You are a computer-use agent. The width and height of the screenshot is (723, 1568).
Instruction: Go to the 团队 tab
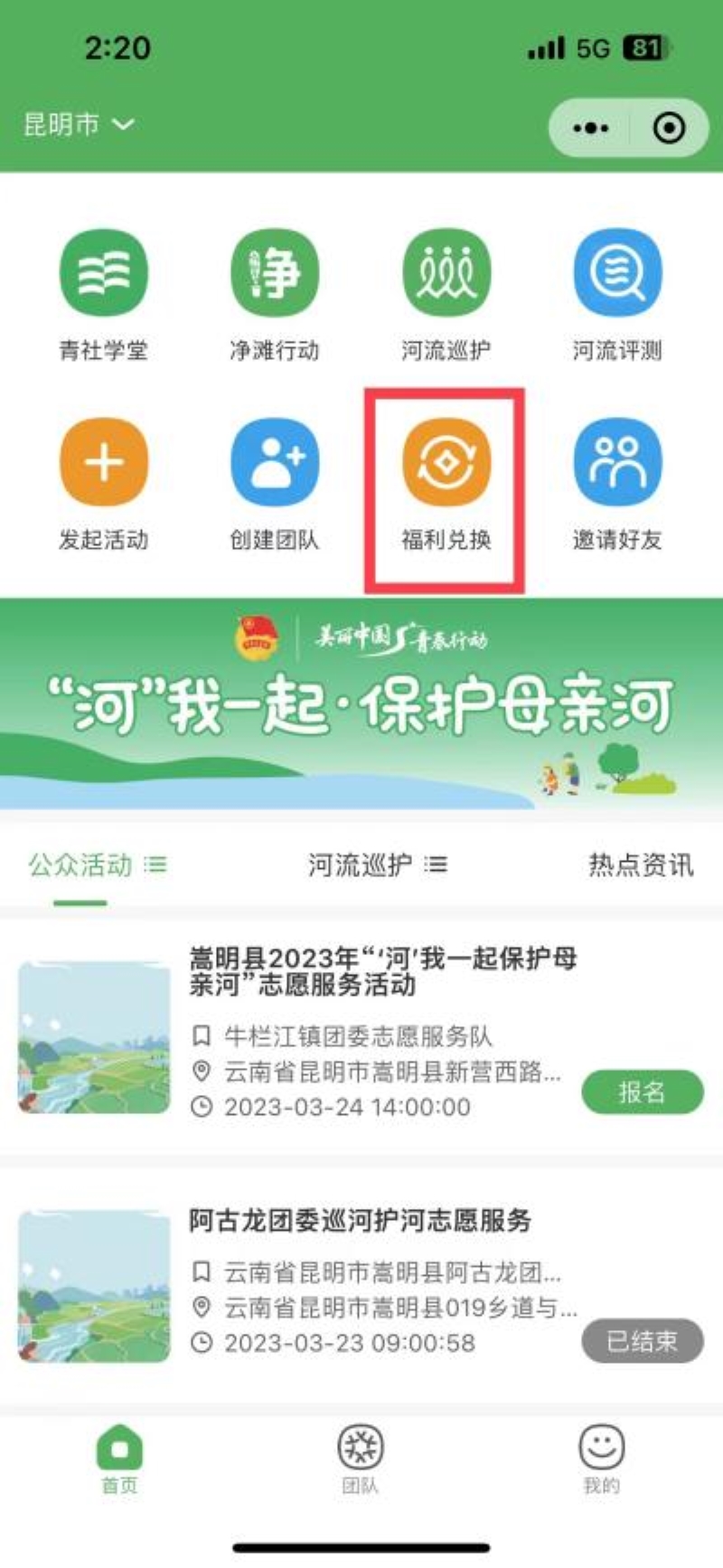(x=360, y=1458)
